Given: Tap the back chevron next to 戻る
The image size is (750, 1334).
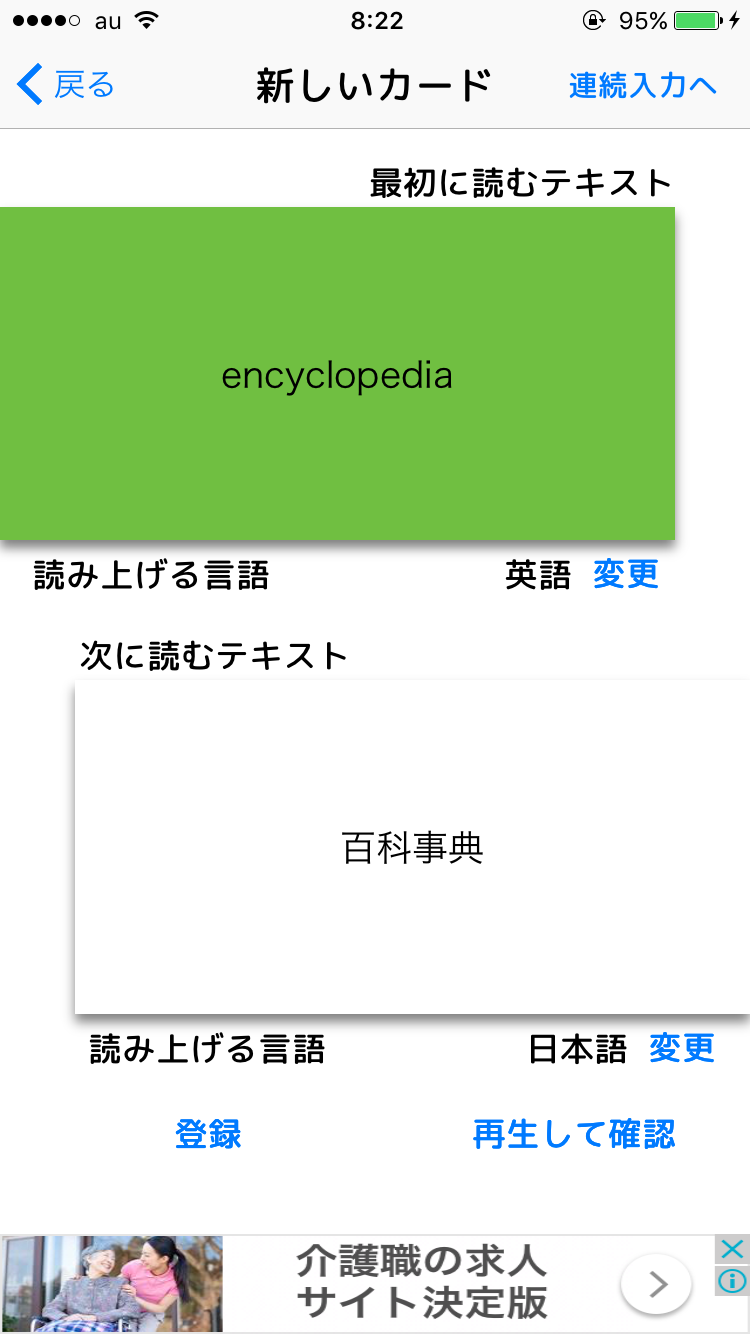Looking at the screenshot, I should click(28, 85).
